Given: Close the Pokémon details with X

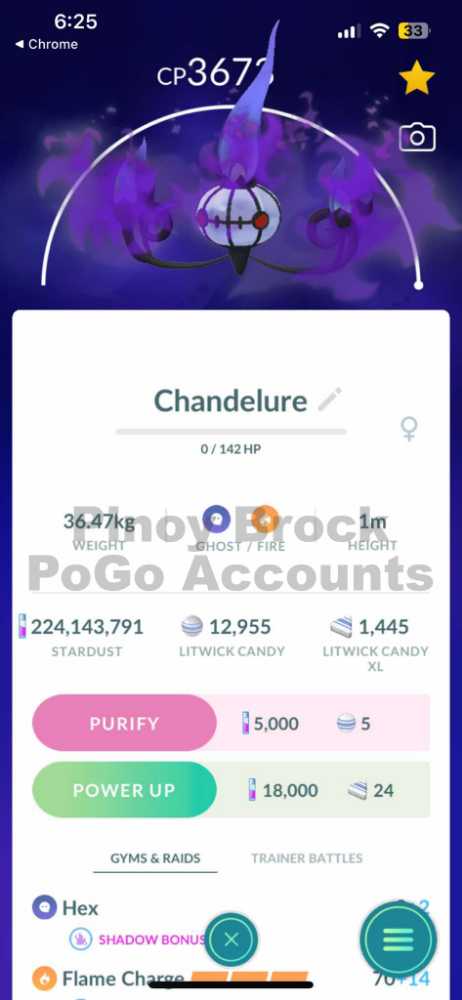Looking at the screenshot, I should 231,939.
